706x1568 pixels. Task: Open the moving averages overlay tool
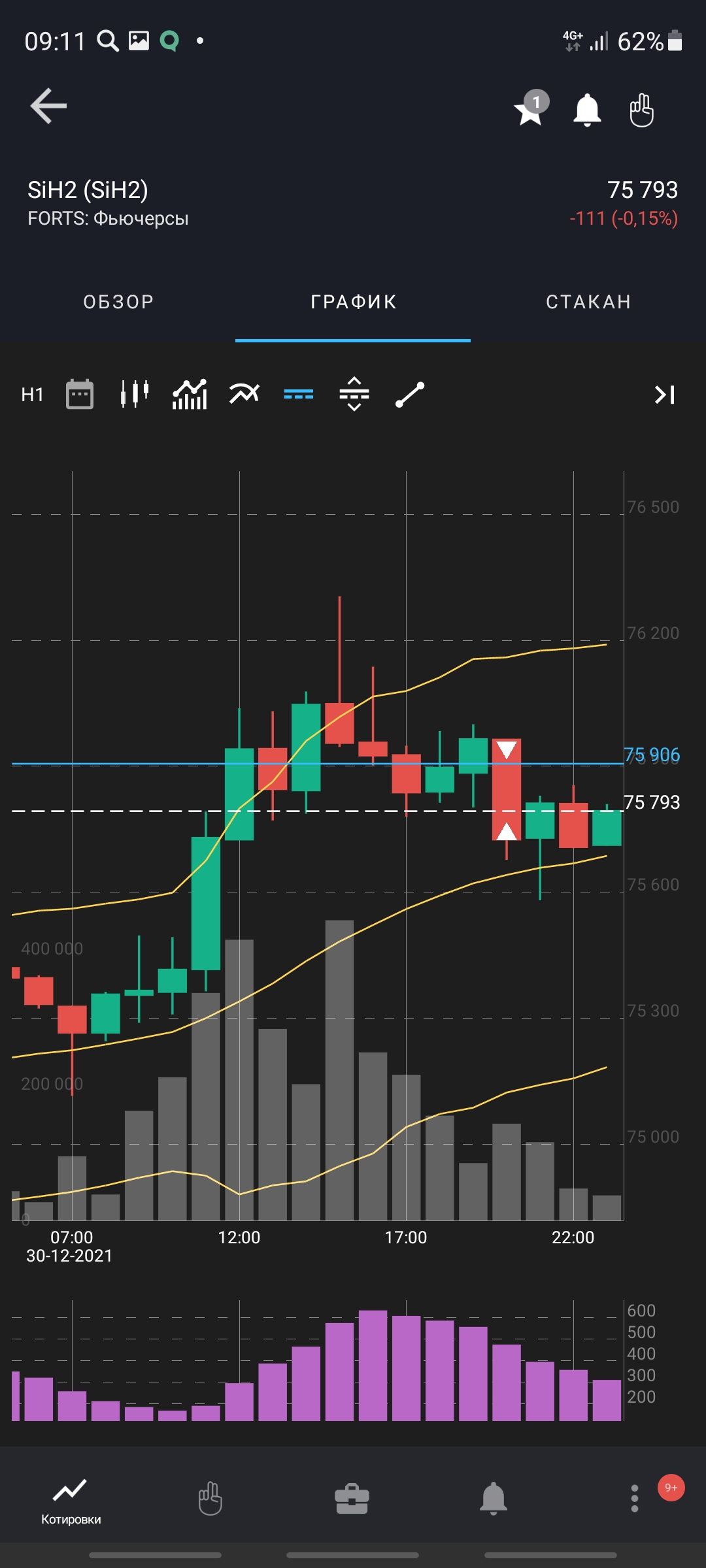[244, 395]
